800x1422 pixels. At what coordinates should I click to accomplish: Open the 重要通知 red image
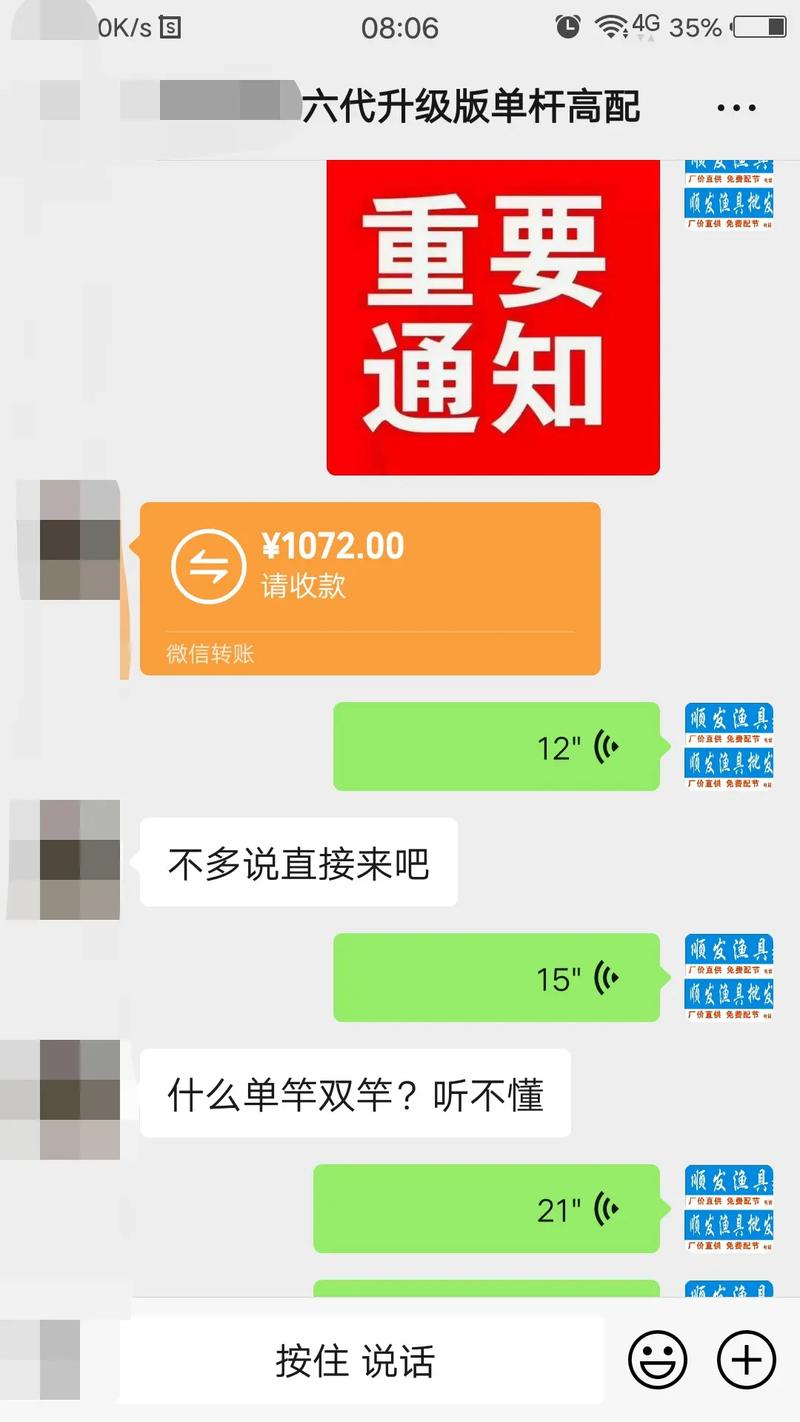point(492,315)
